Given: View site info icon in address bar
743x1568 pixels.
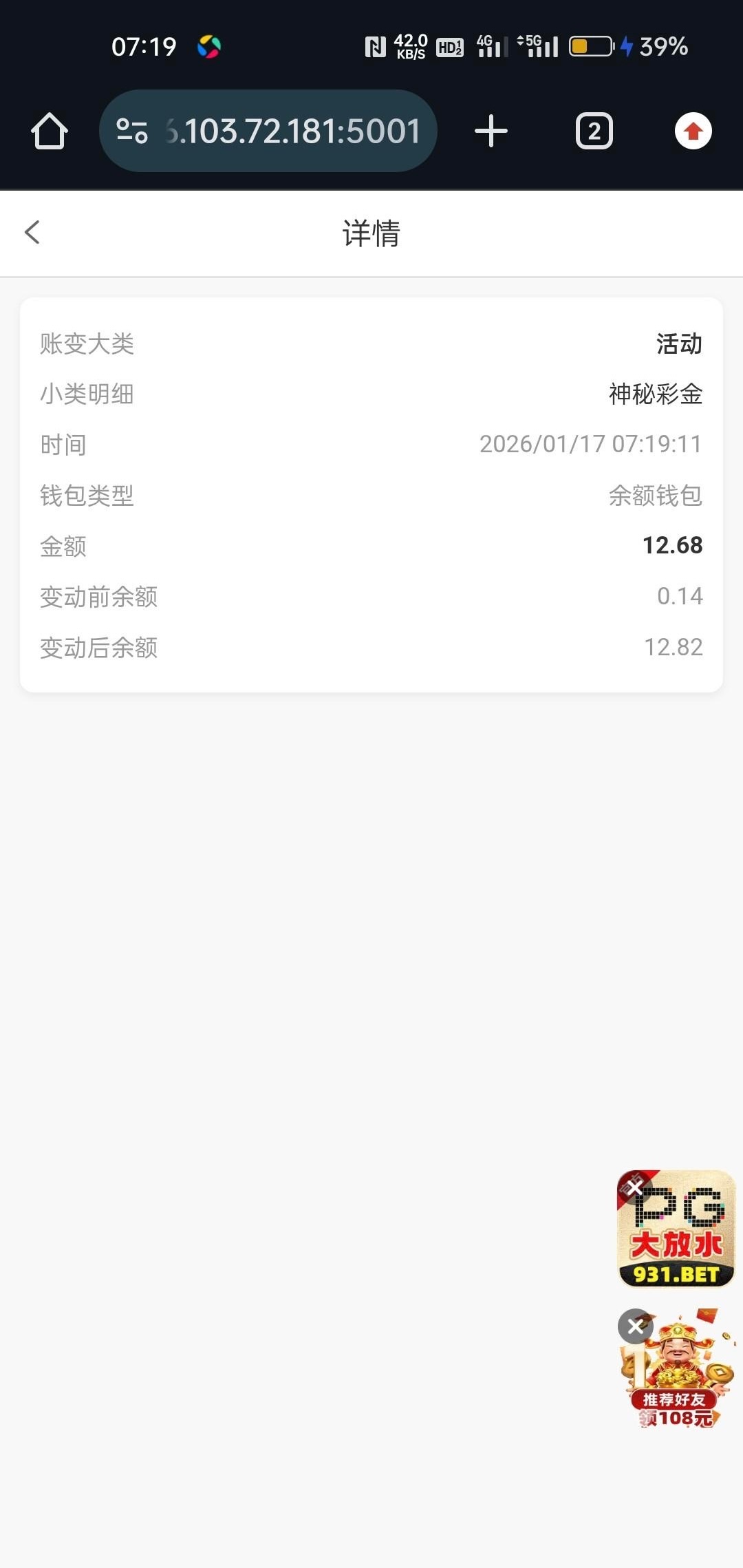Looking at the screenshot, I should click(x=132, y=131).
